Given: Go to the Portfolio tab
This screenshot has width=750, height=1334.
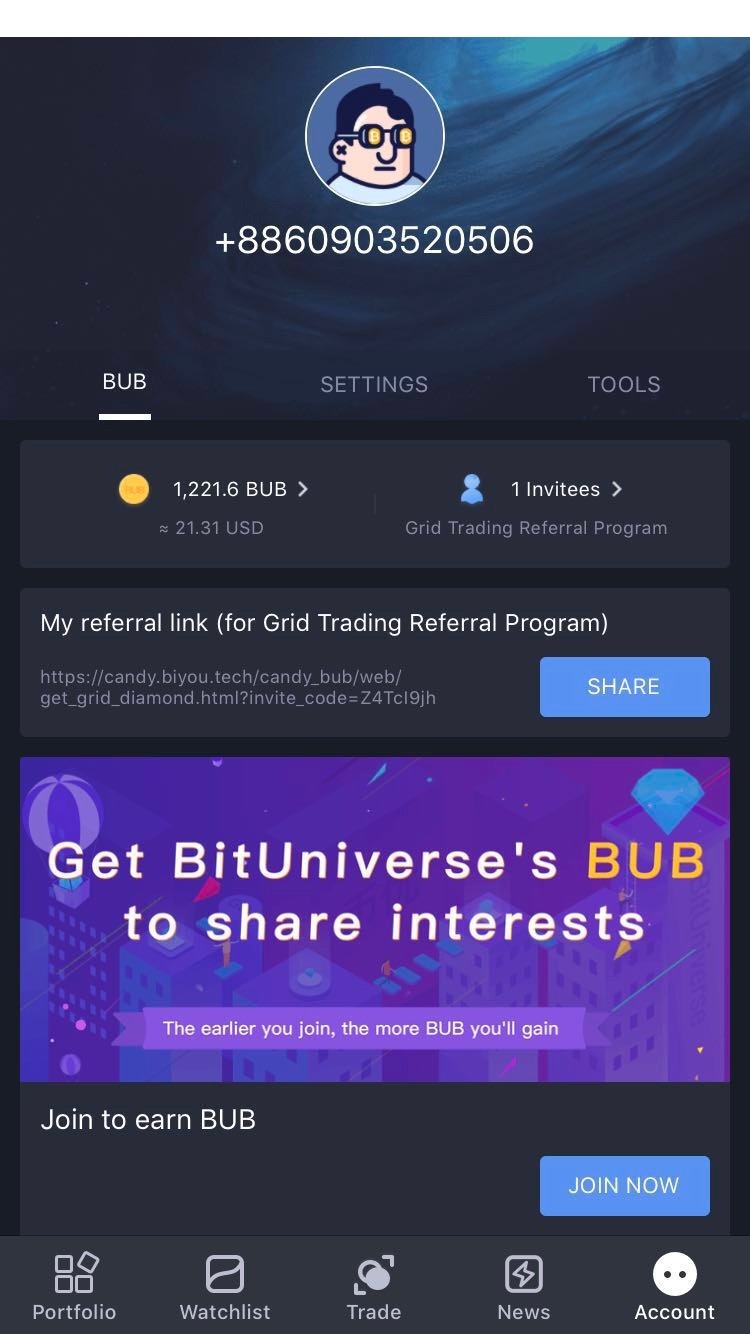Looking at the screenshot, I should 75,1286.
